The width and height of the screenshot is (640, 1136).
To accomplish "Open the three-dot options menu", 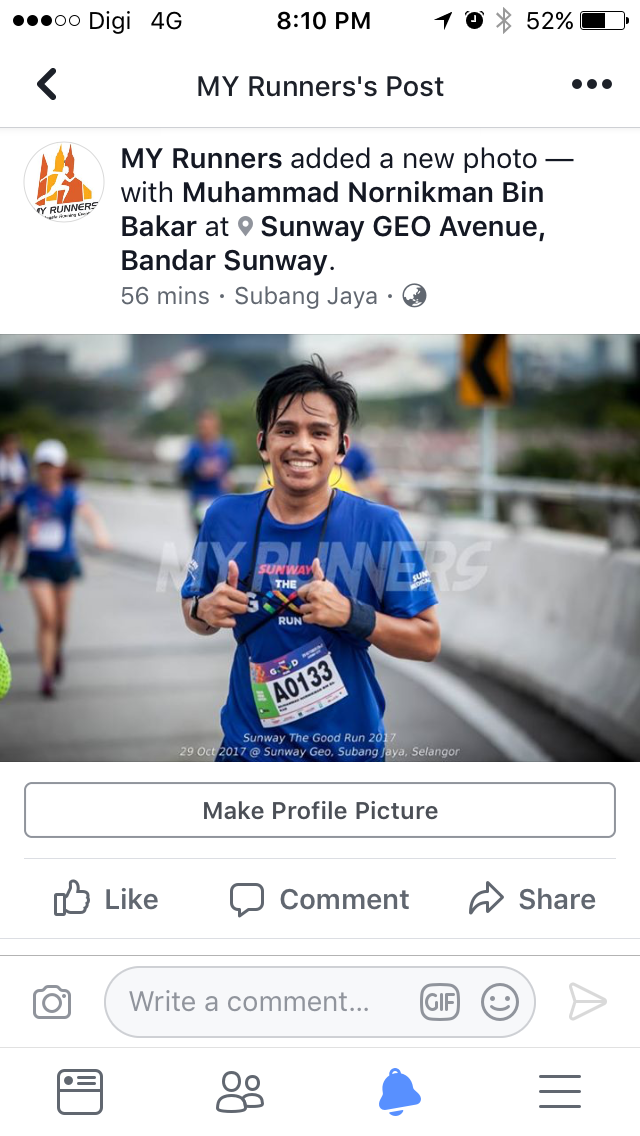I will tap(591, 85).
